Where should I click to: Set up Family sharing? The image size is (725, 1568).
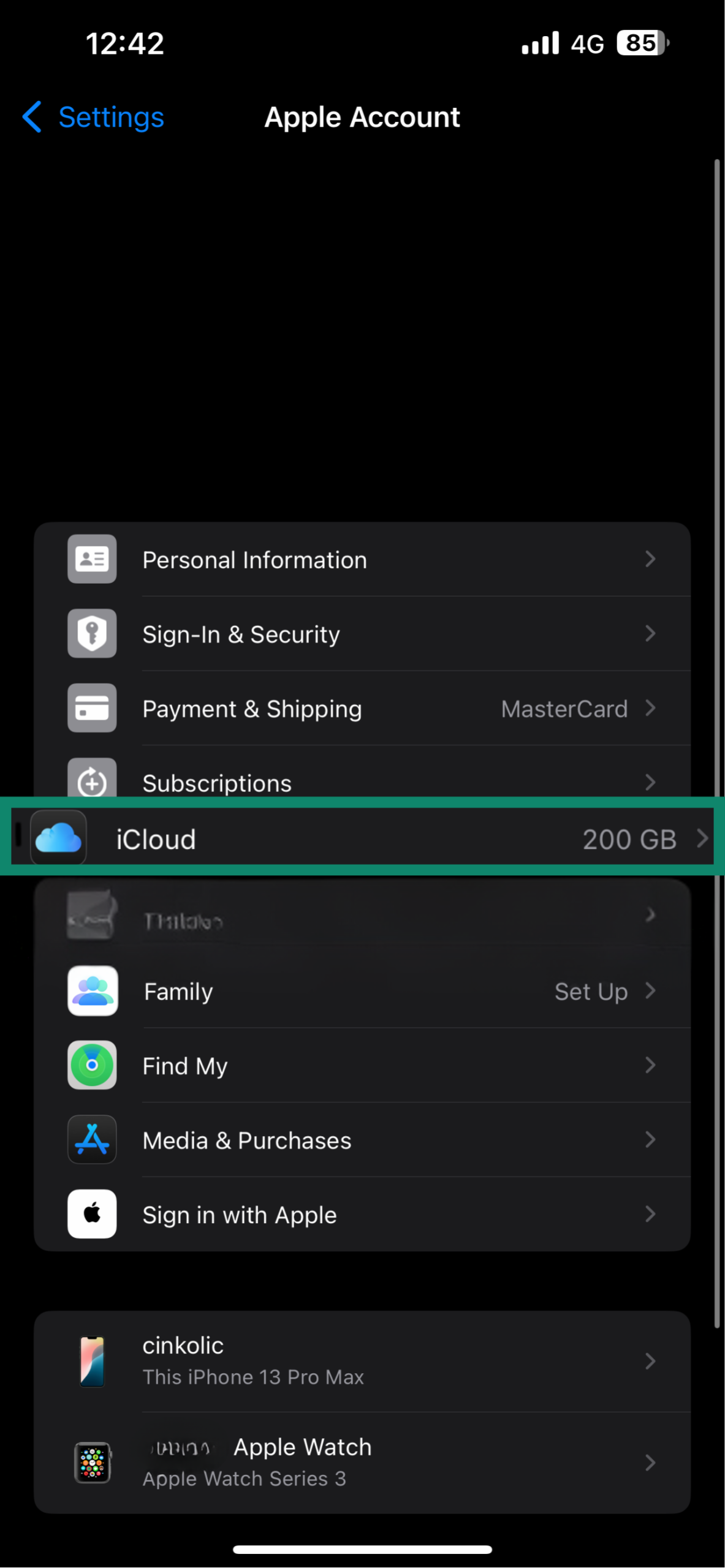[362, 991]
